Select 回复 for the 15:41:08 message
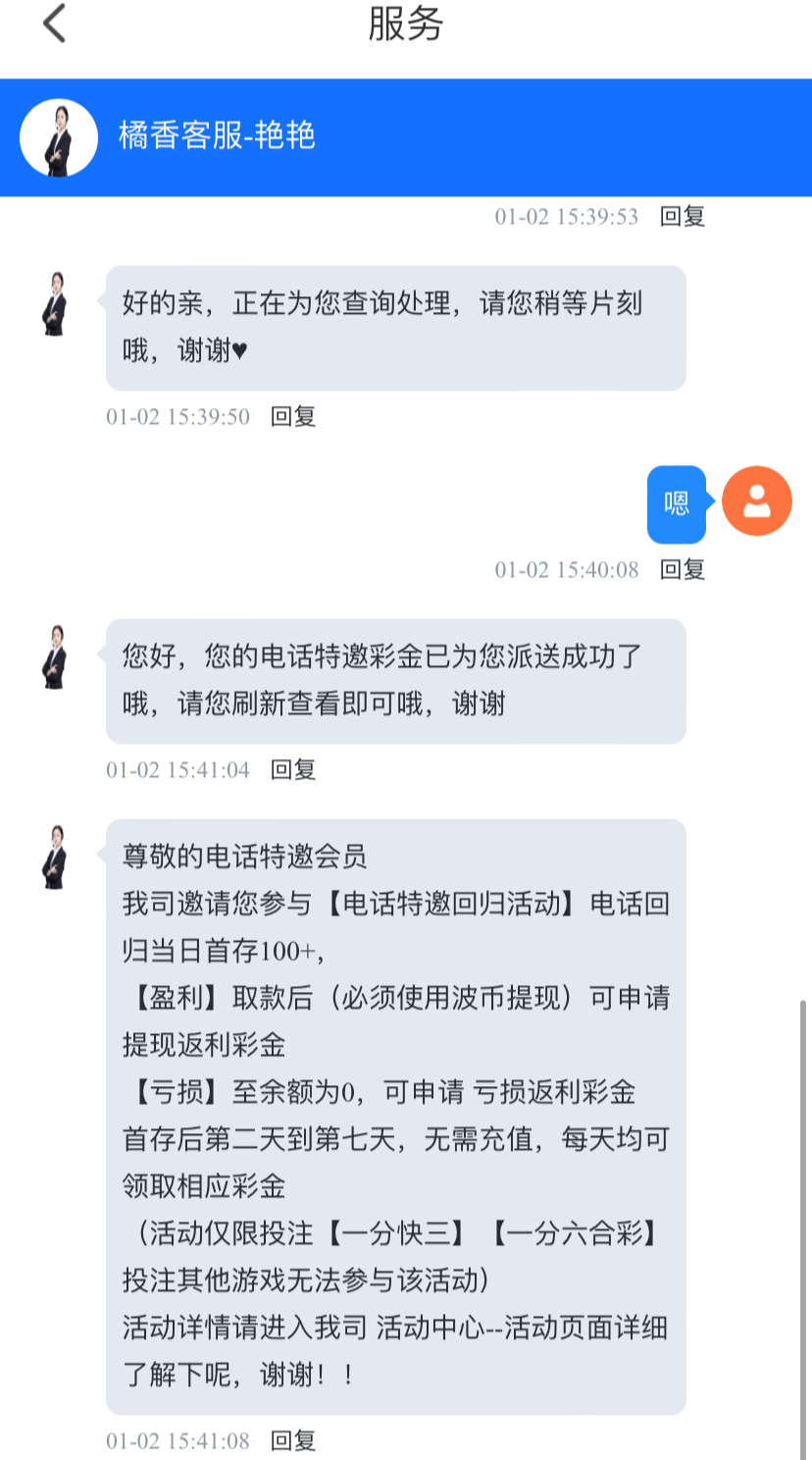 [x=293, y=1441]
